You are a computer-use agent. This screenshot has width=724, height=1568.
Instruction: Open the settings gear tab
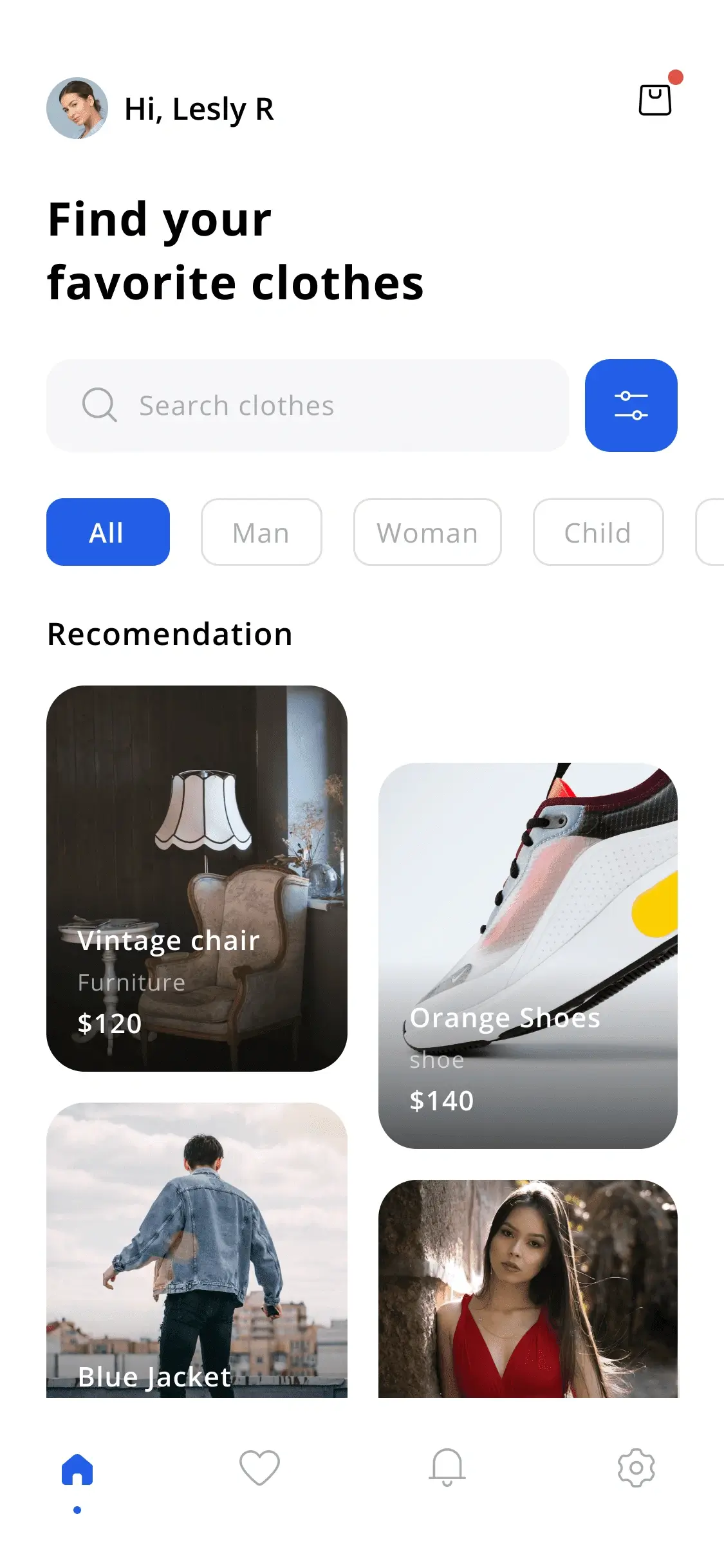(636, 1468)
